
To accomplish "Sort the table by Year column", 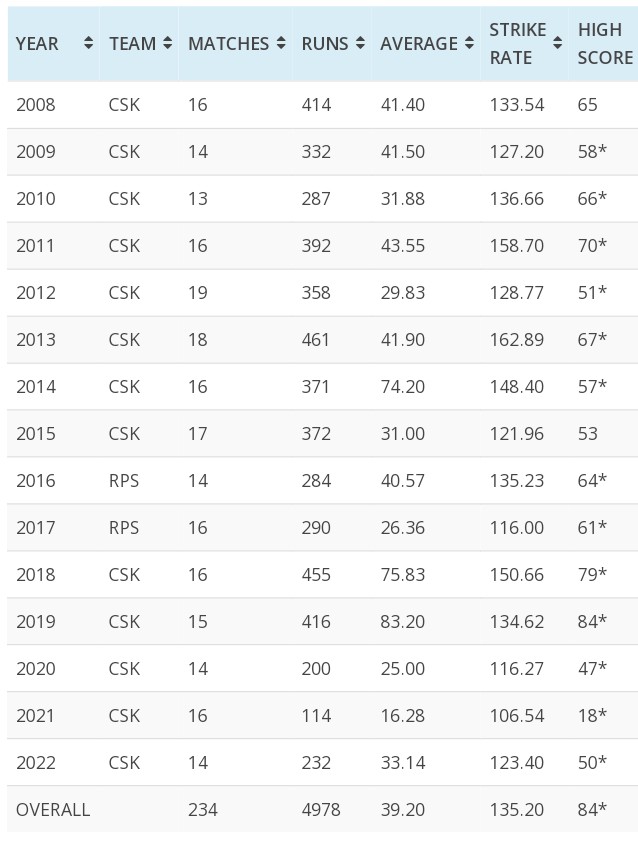I will [54, 44].
